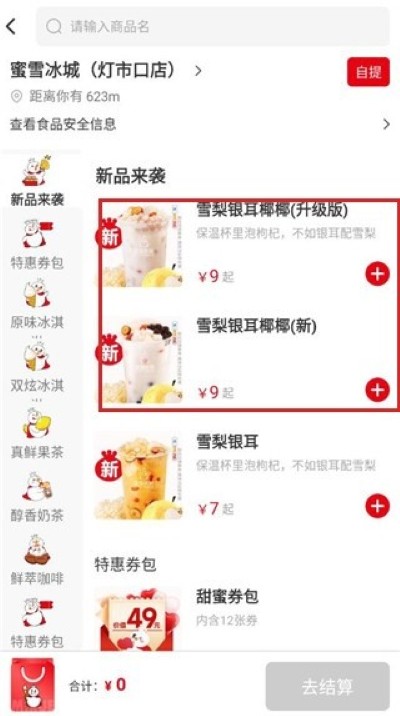Add the ¥7 雪梨银耳 to cart
The height and width of the screenshot is (716, 400).
pyautogui.click(x=378, y=506)
